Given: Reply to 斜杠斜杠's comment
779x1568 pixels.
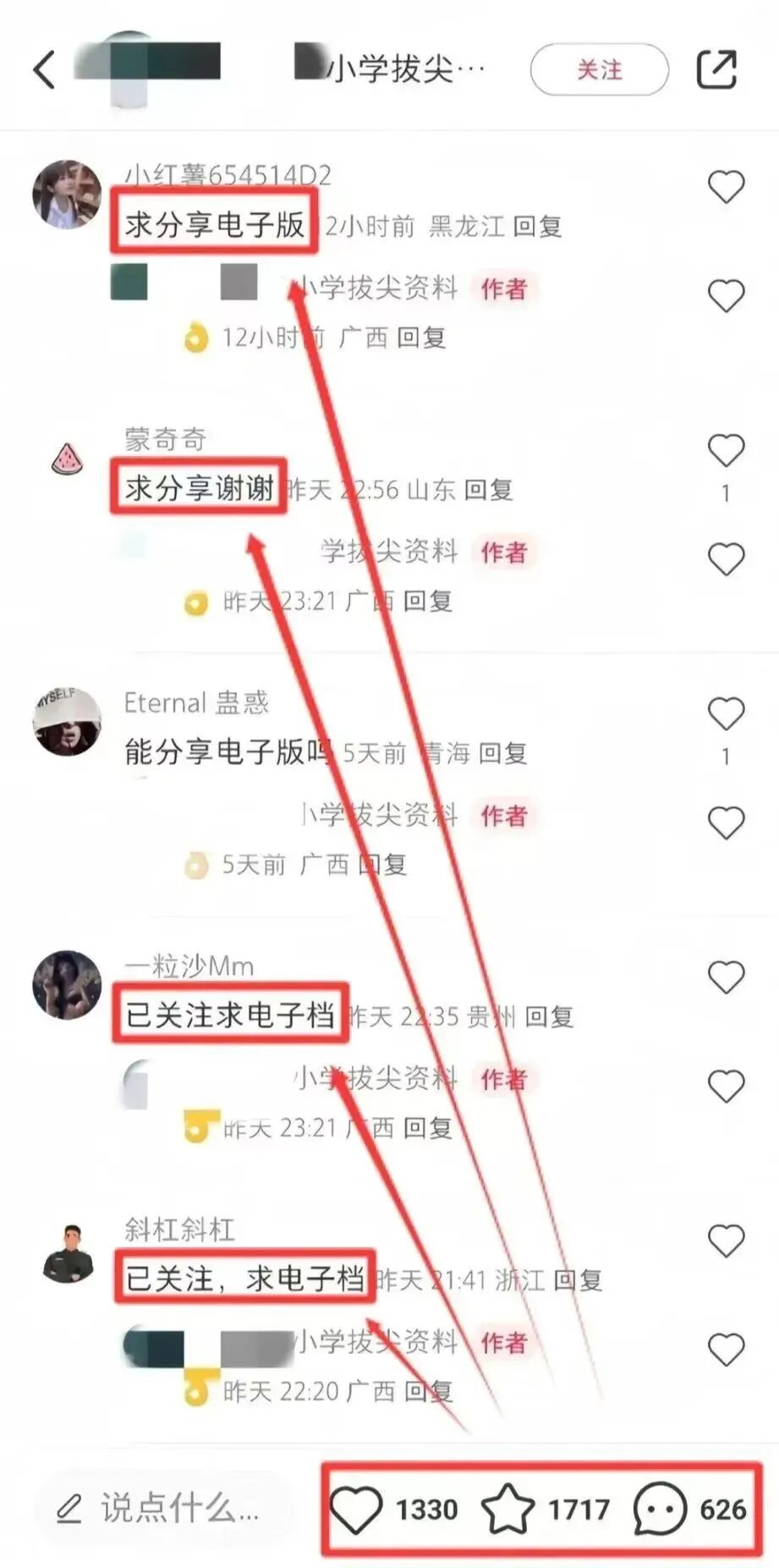Looking at the screenshot, I should pos(578,1279).
